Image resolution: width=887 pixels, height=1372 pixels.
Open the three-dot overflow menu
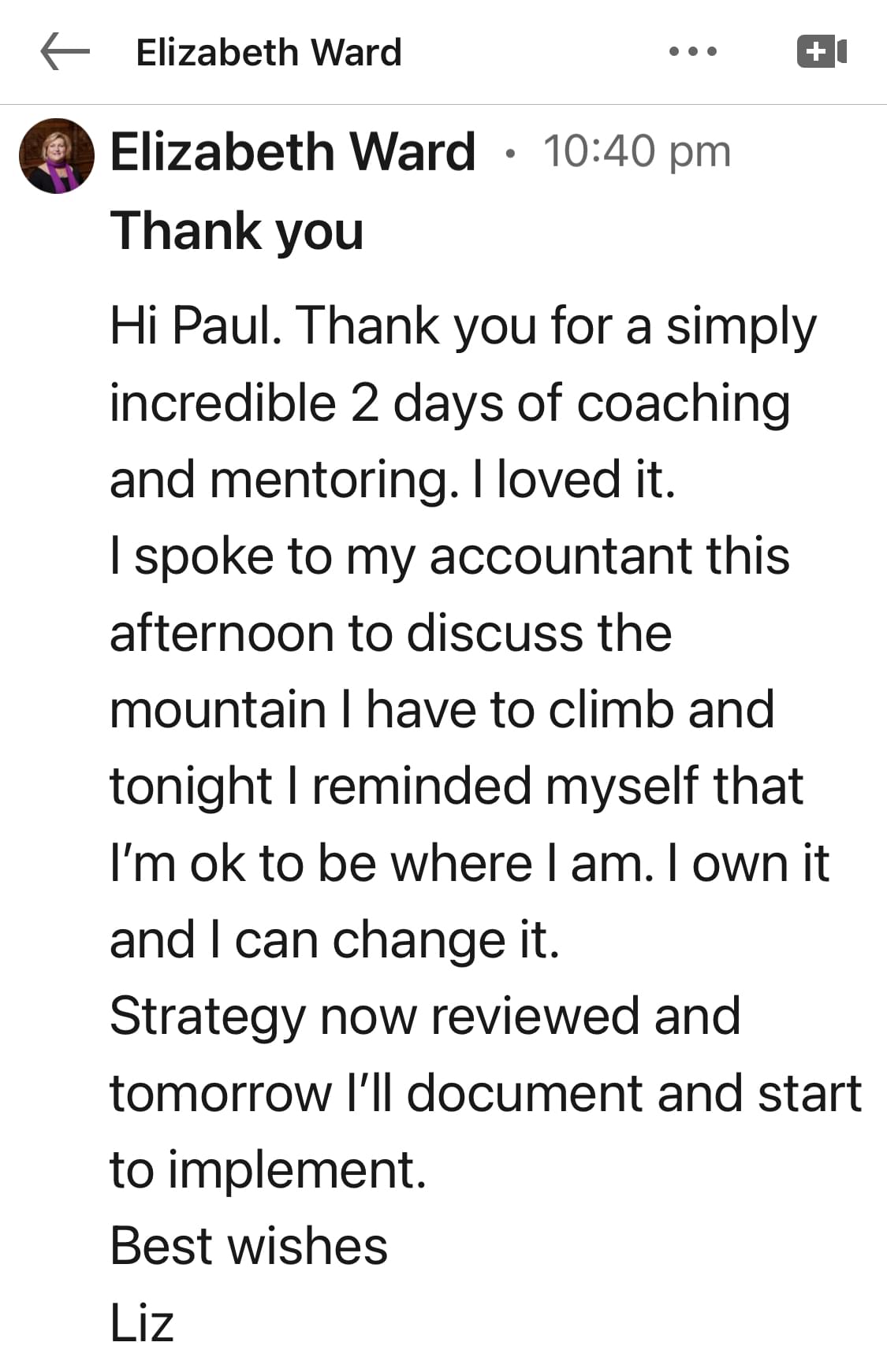[692, 52]
